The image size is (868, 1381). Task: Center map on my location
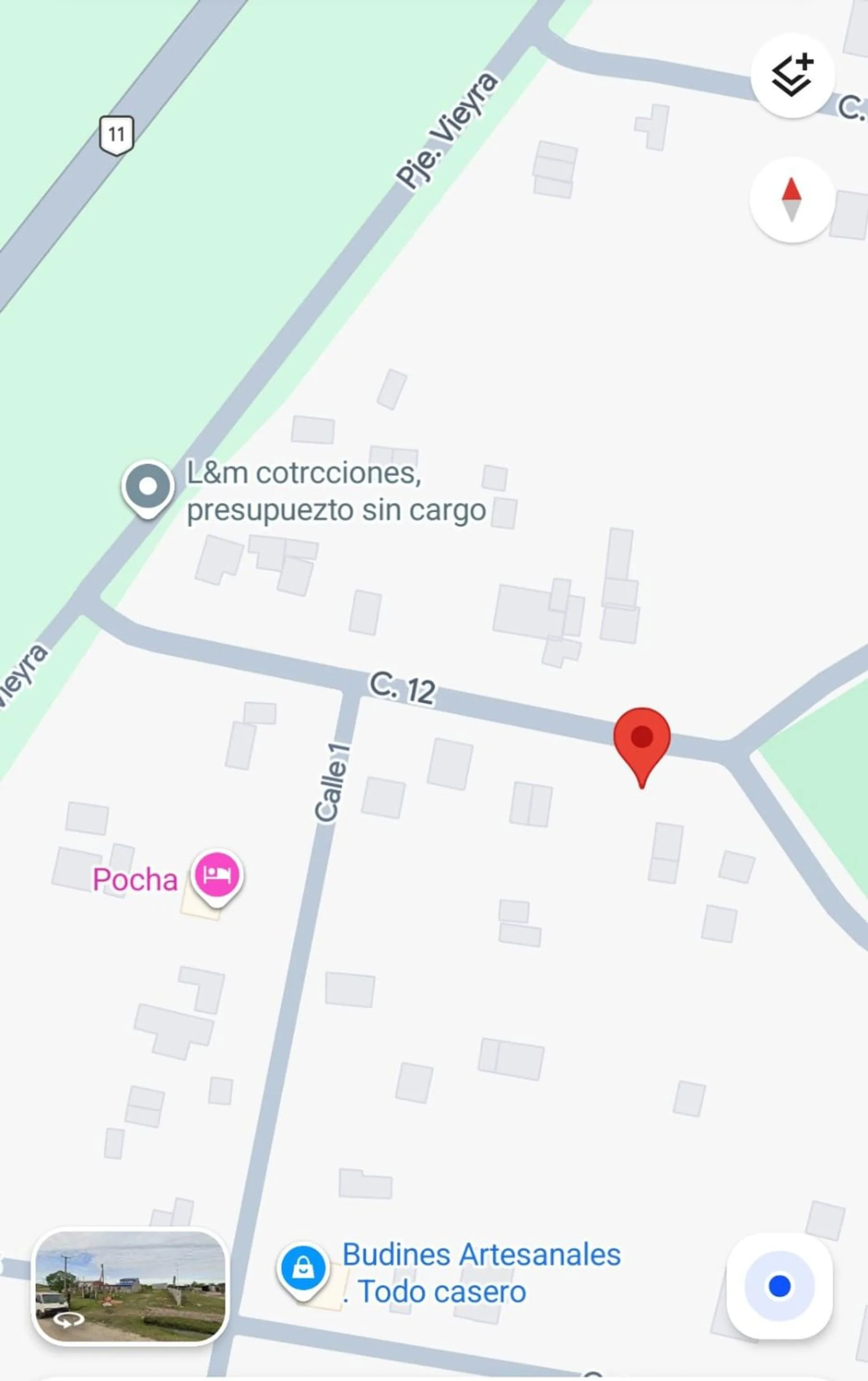tap(779, 1286)
